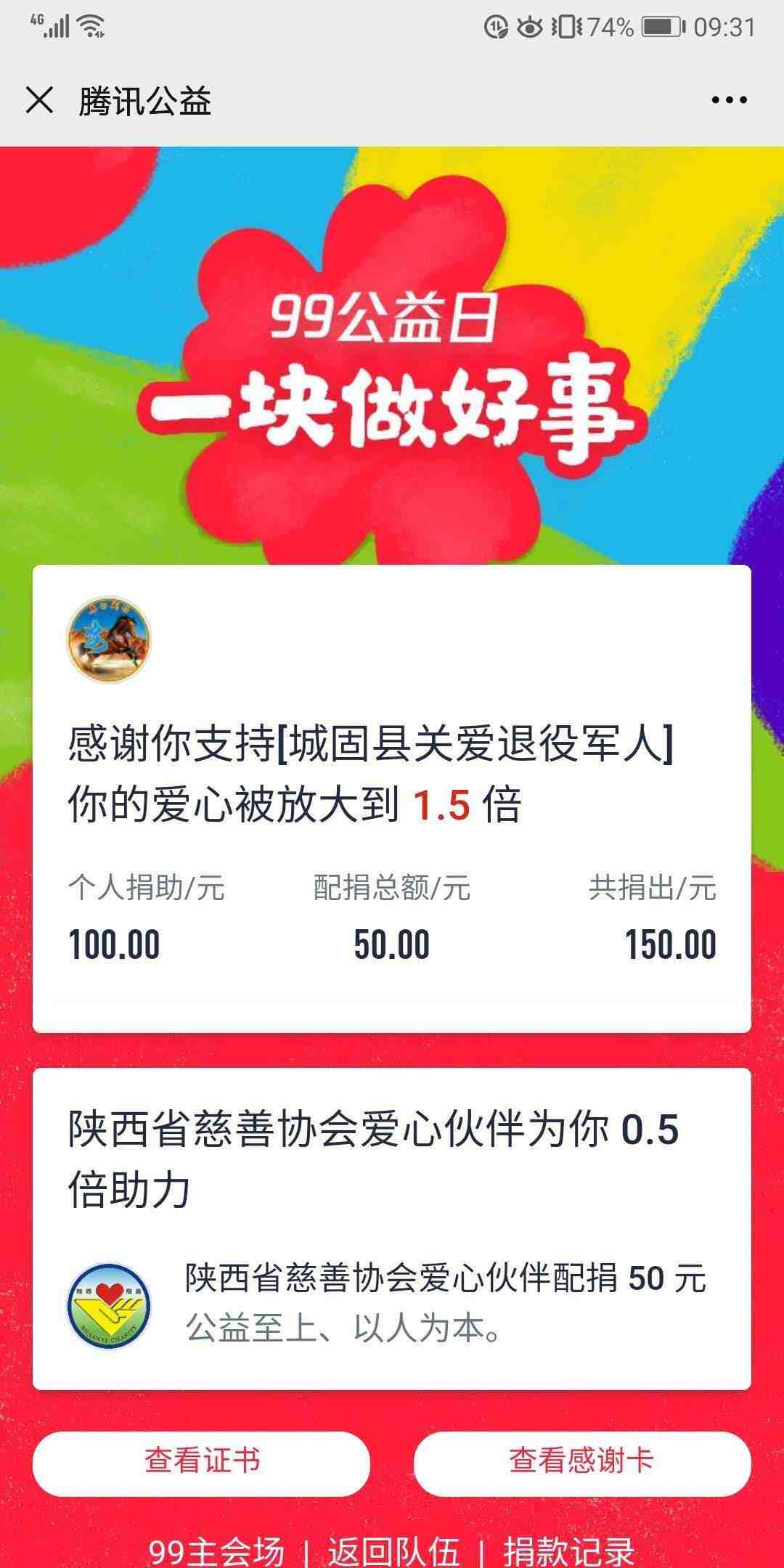Go to 99主会场
784x1568 pixels.
(x=216, y=1551)
